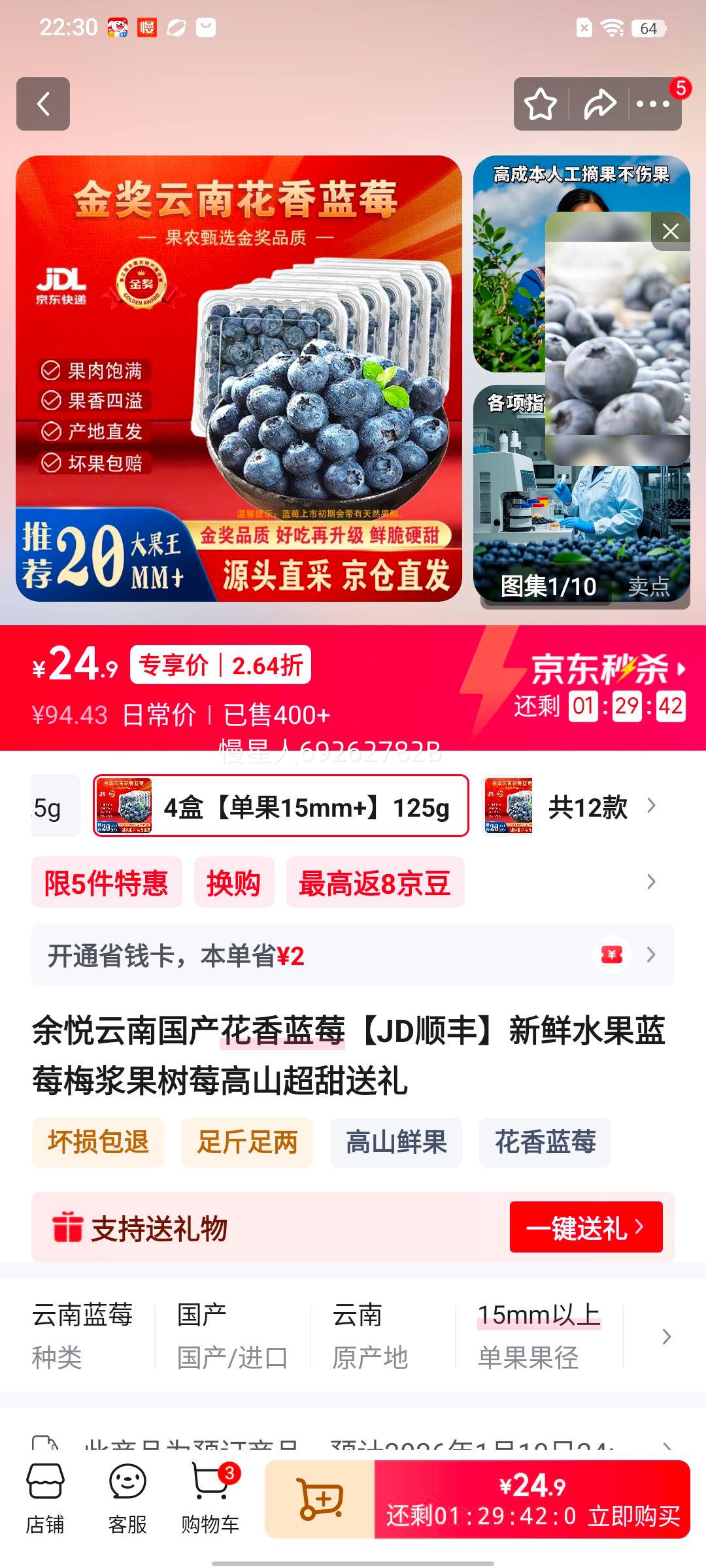Screen dimensions: 706x1568
Task: Tap the red coupon icon in 省钱卡 row
Action: pyautogui.click(x=610, y=955)
